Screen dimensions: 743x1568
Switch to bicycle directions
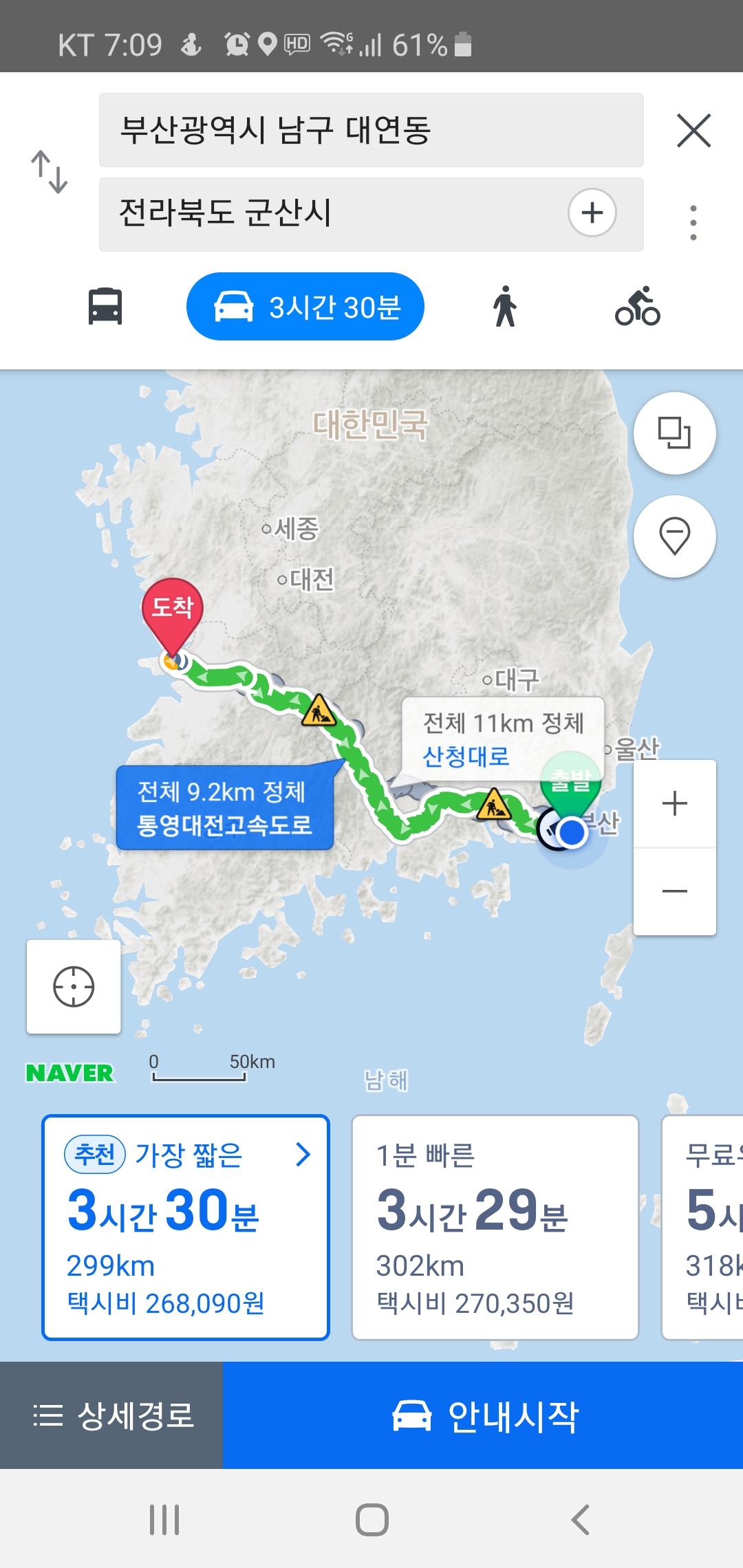637,307
